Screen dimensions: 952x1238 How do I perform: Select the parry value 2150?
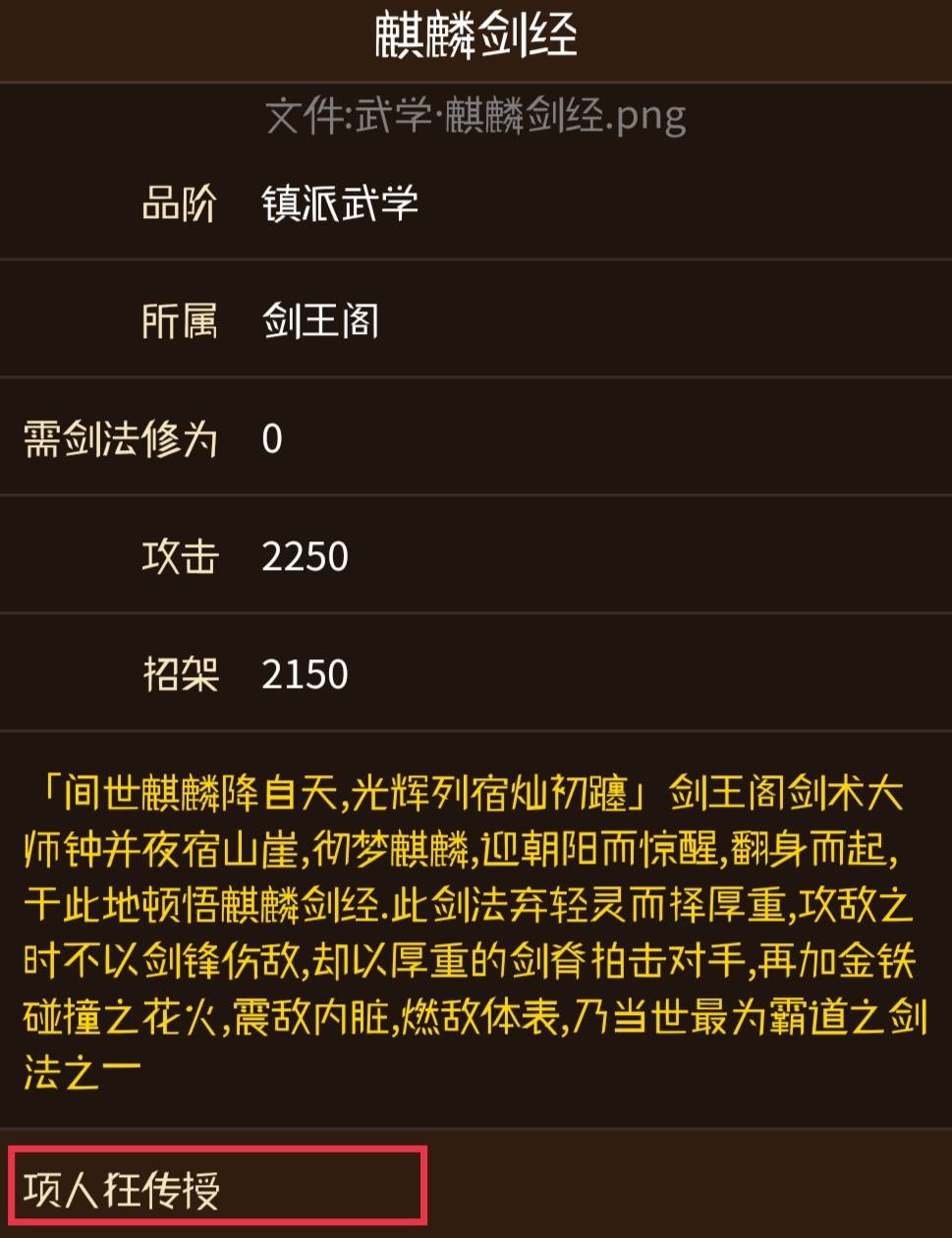(x=305, y=673)
